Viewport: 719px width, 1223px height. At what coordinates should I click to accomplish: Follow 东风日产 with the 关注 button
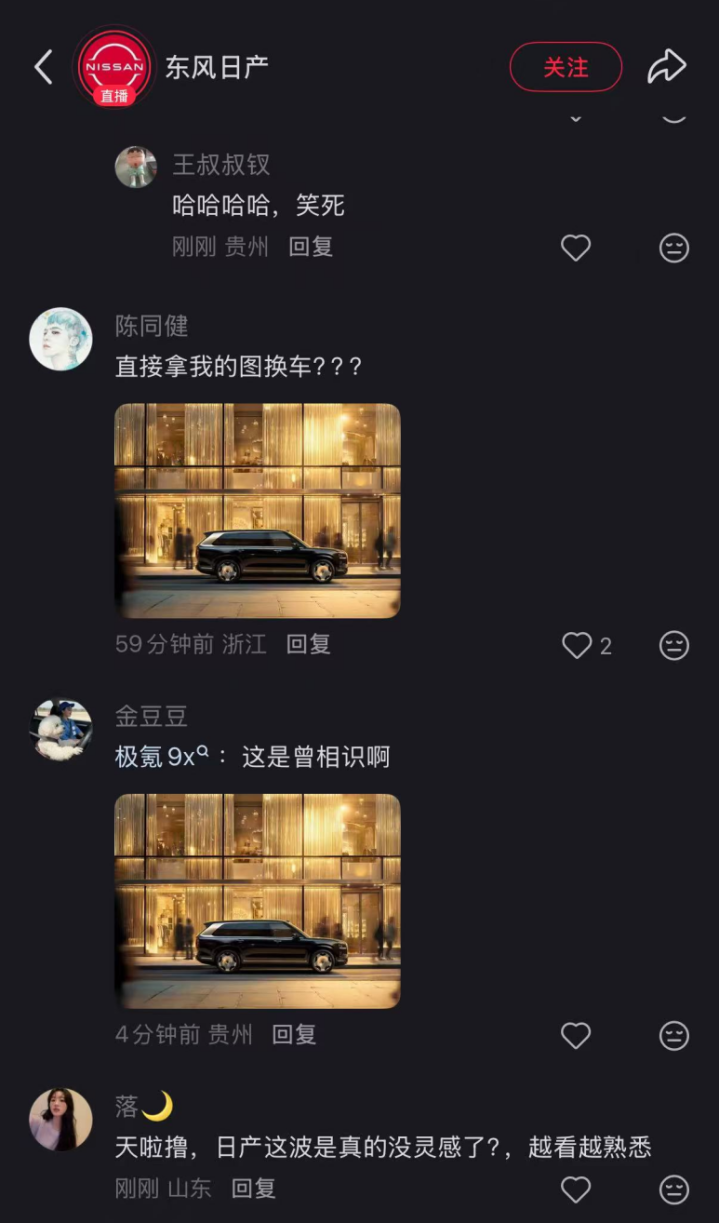pyautogui.click(x=566, y=67)
